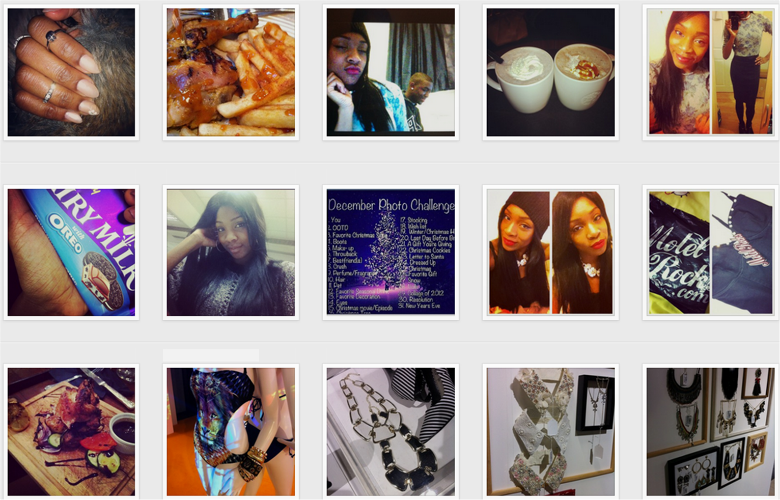The height and width of the screenshot is (500, 780).
Task: Open the jeweled collars display photo
Action: click(x=550, y=432)
